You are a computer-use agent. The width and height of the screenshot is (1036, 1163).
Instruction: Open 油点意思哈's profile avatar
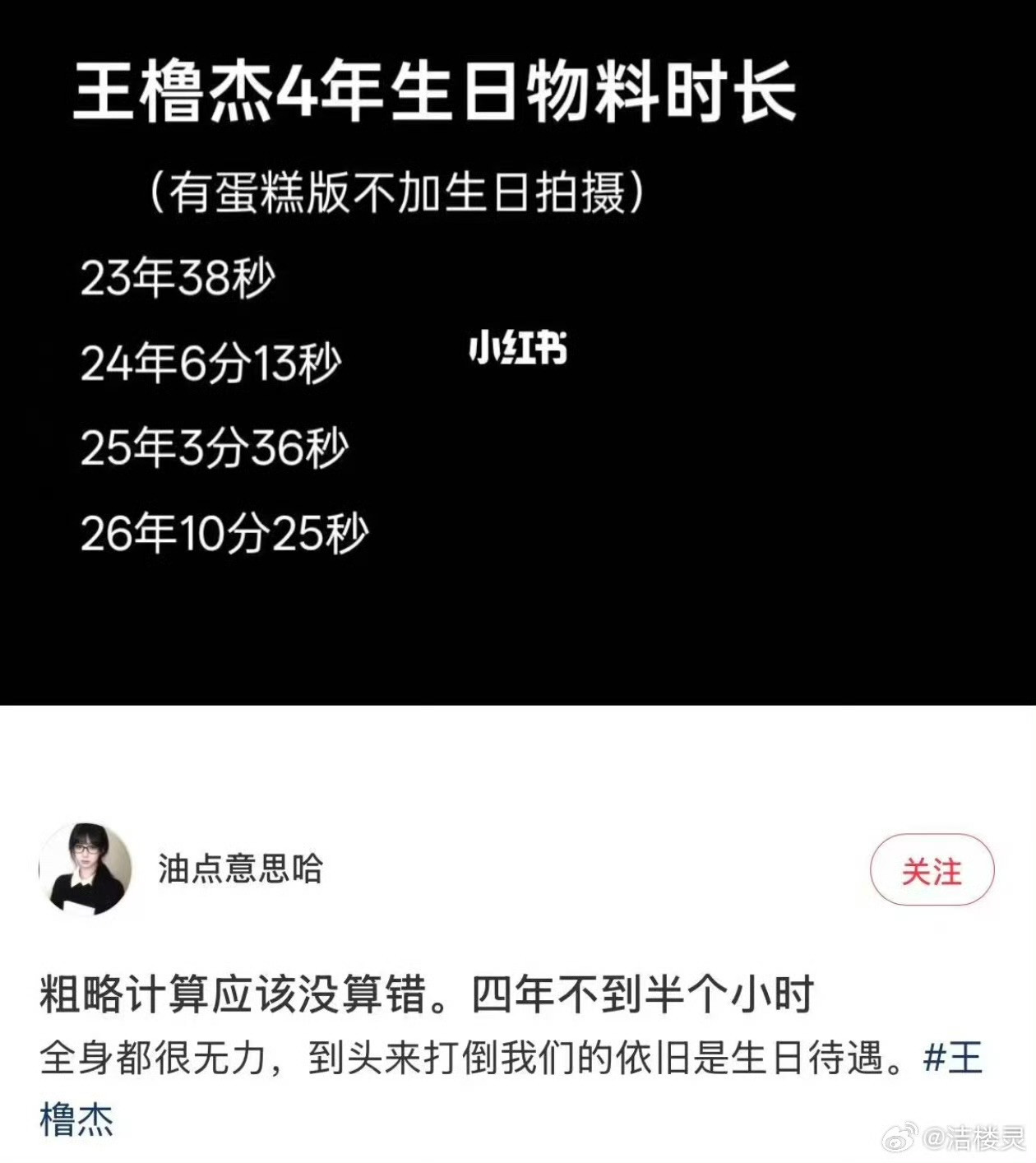pyautogui.click(x=86, y=869)
